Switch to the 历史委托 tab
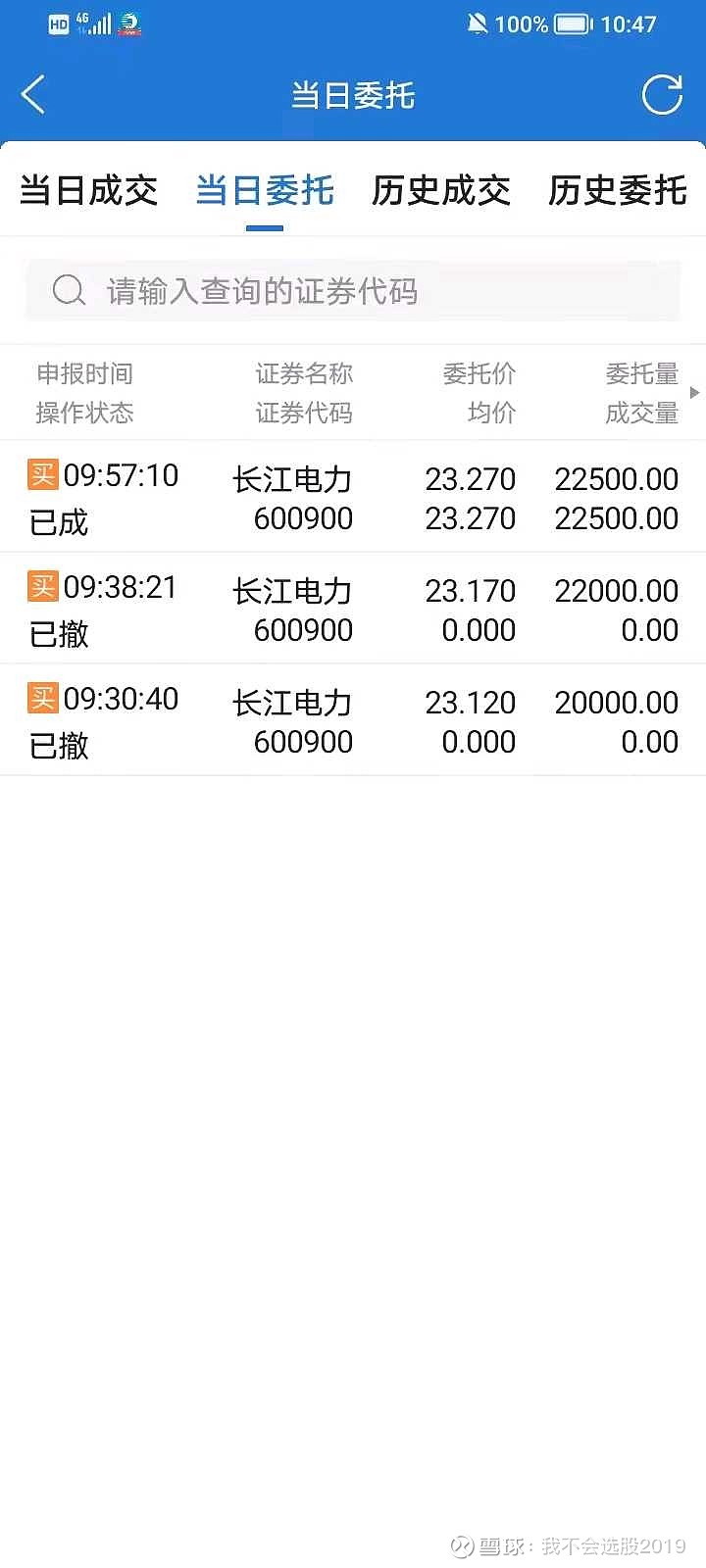This screenshot has height=1568, width=706. [618, 190]
